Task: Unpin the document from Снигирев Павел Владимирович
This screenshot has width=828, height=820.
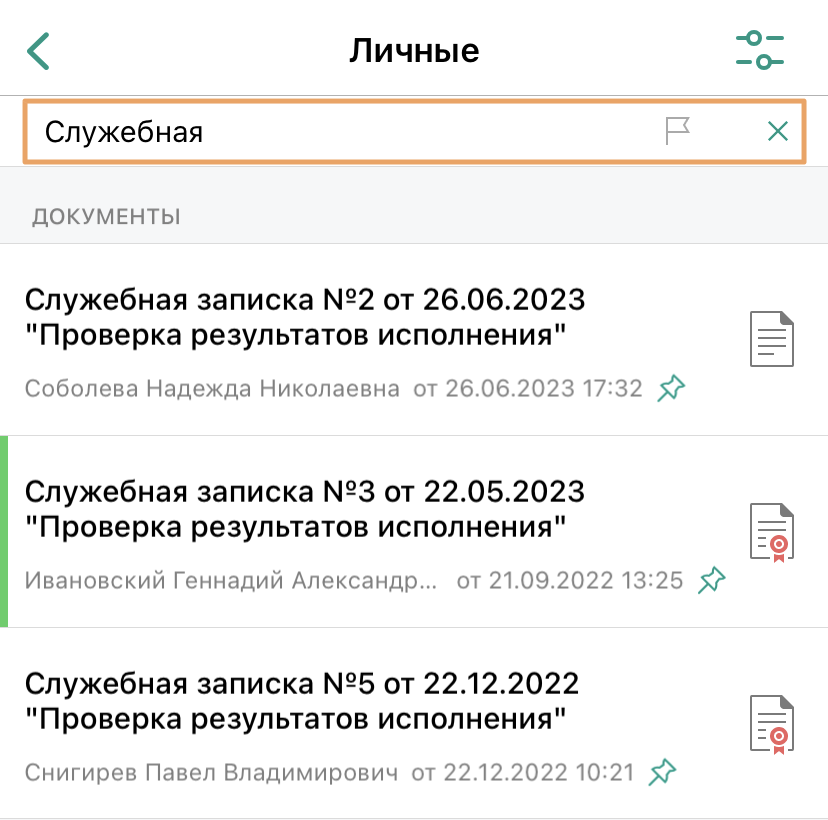Action: click(663, 772)
